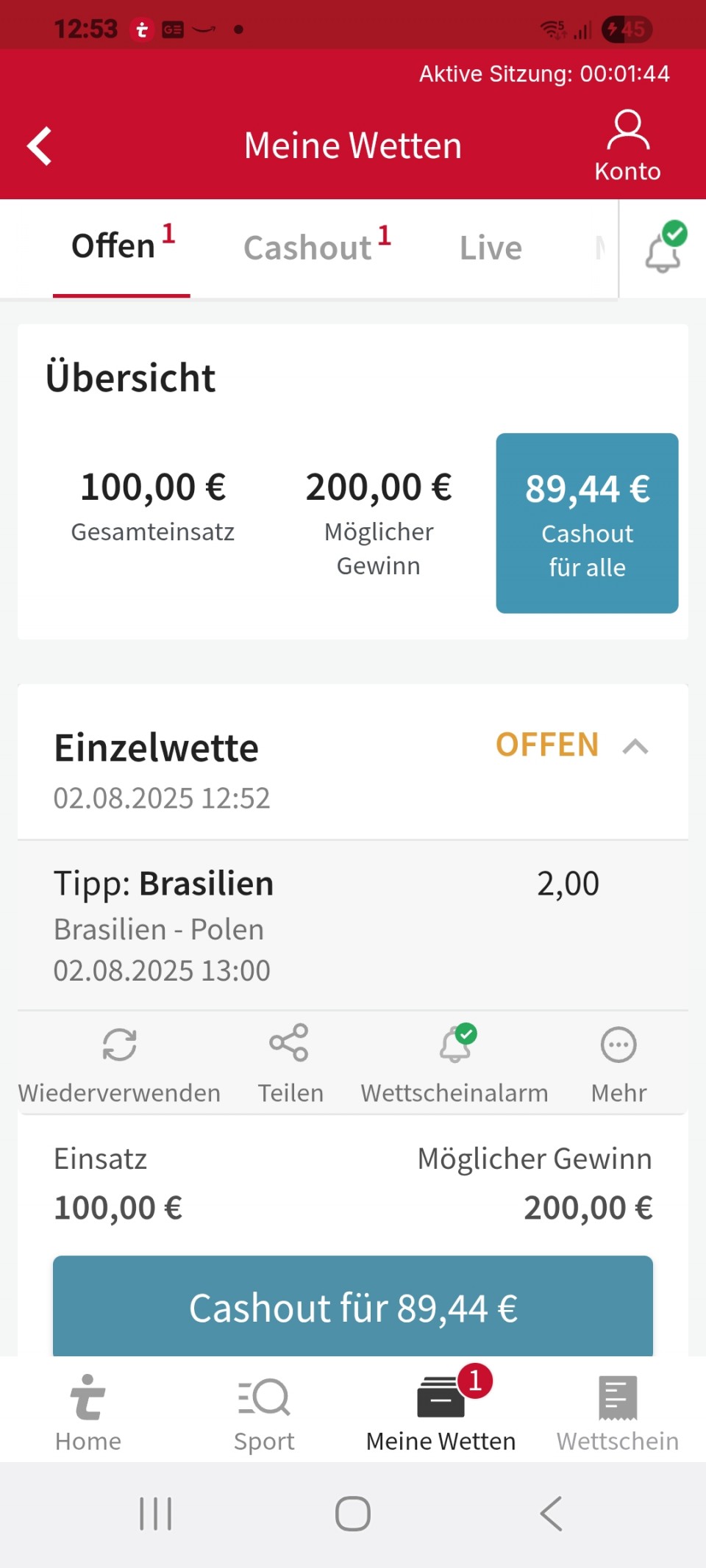Tap Cashout für alle 89,44 €
The height and width of the screenshot is (1568, 706).
tap(587, 523)
